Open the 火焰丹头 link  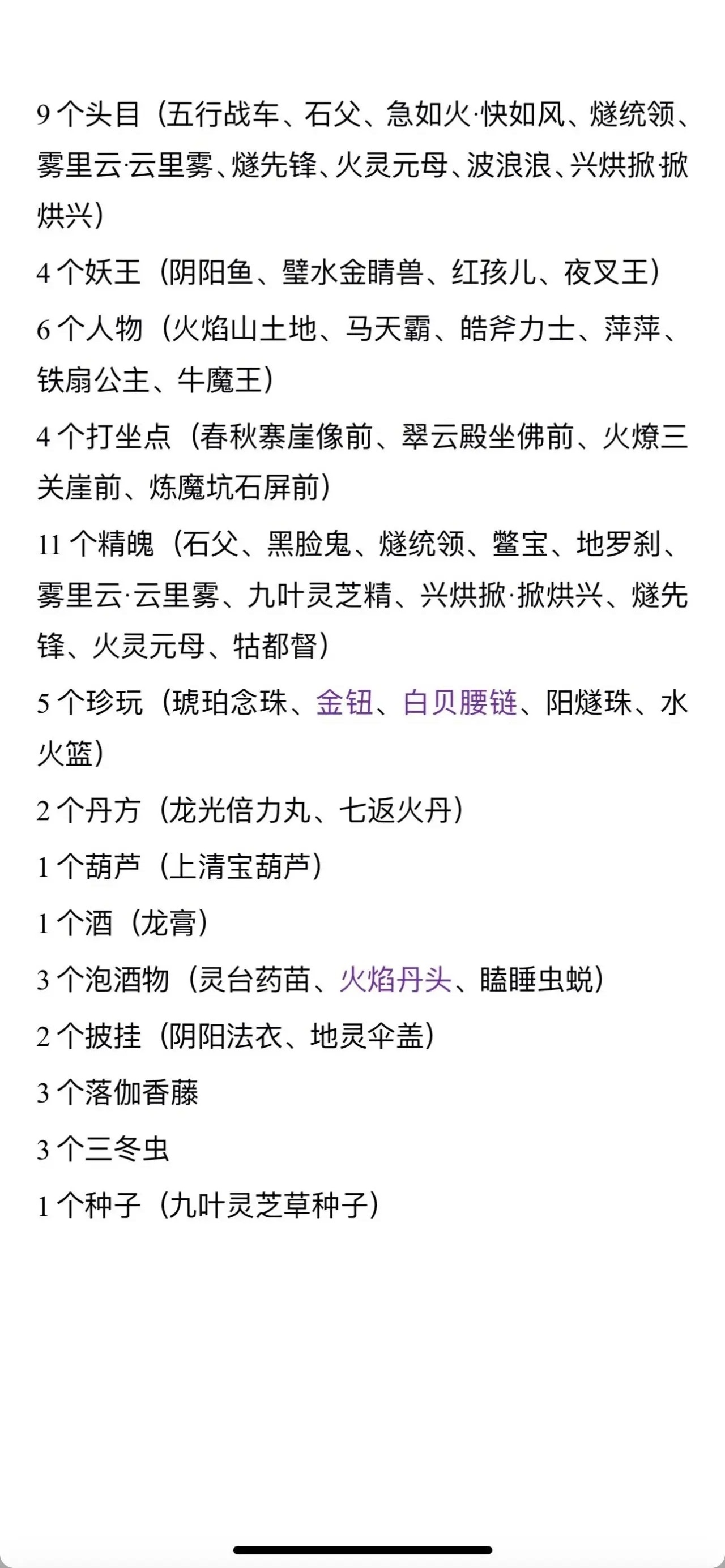(x=395, y=980)
